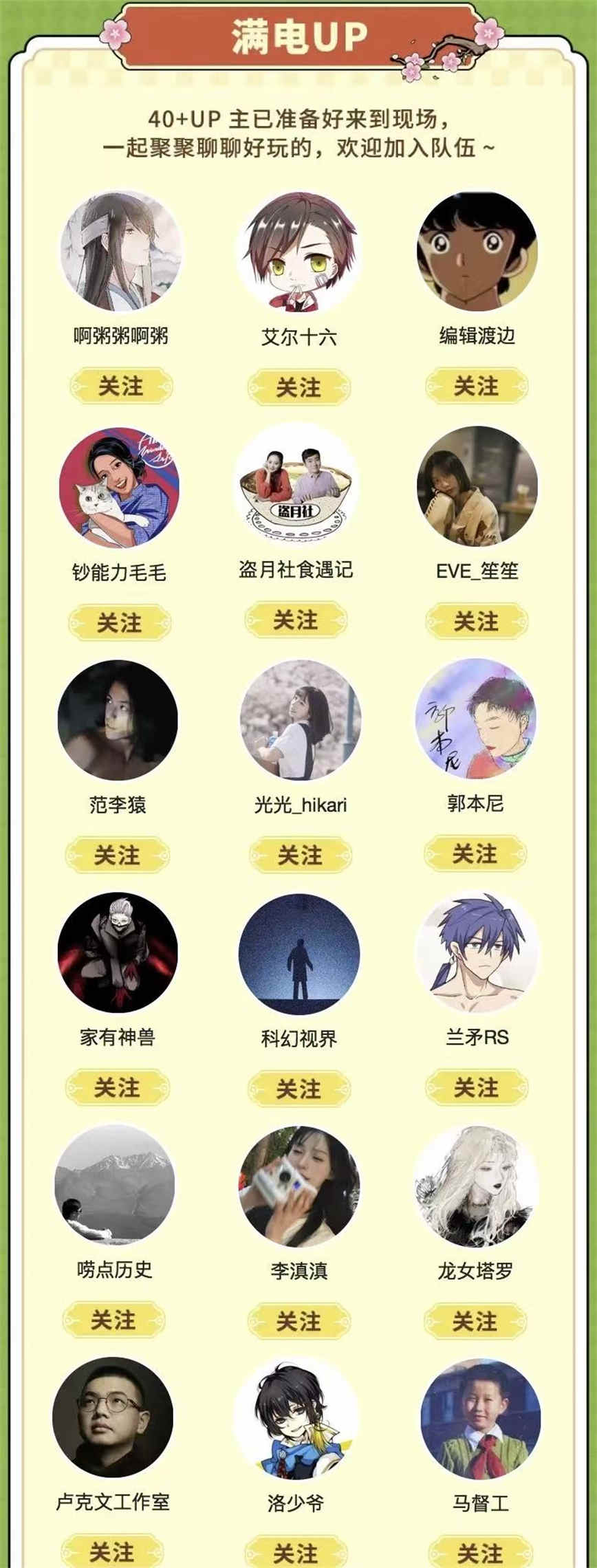
Task: Tap 关注 under 光光_hikari
Action: point(300,856)
